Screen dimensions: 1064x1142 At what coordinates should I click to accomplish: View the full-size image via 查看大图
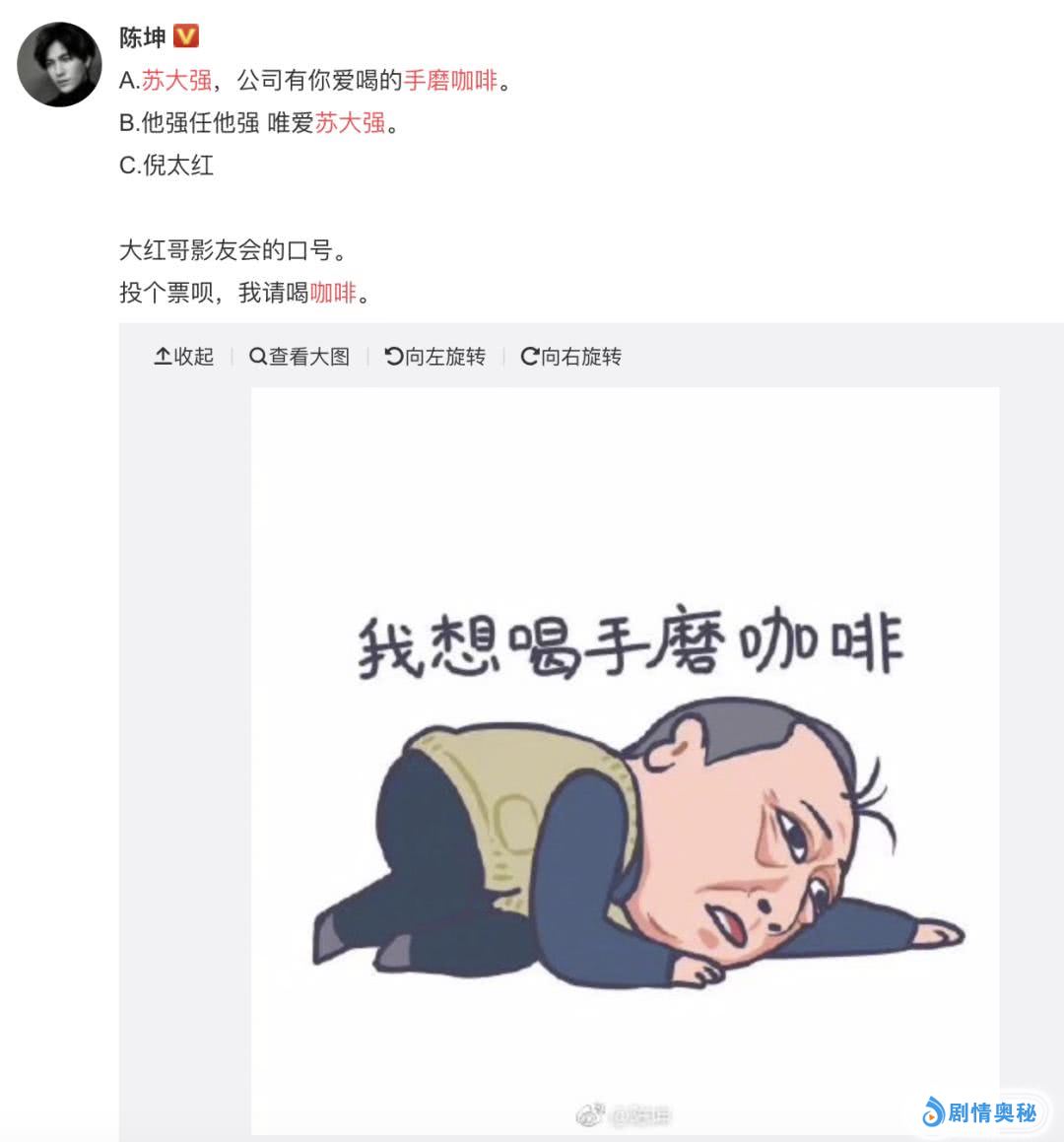pos(299,357)
